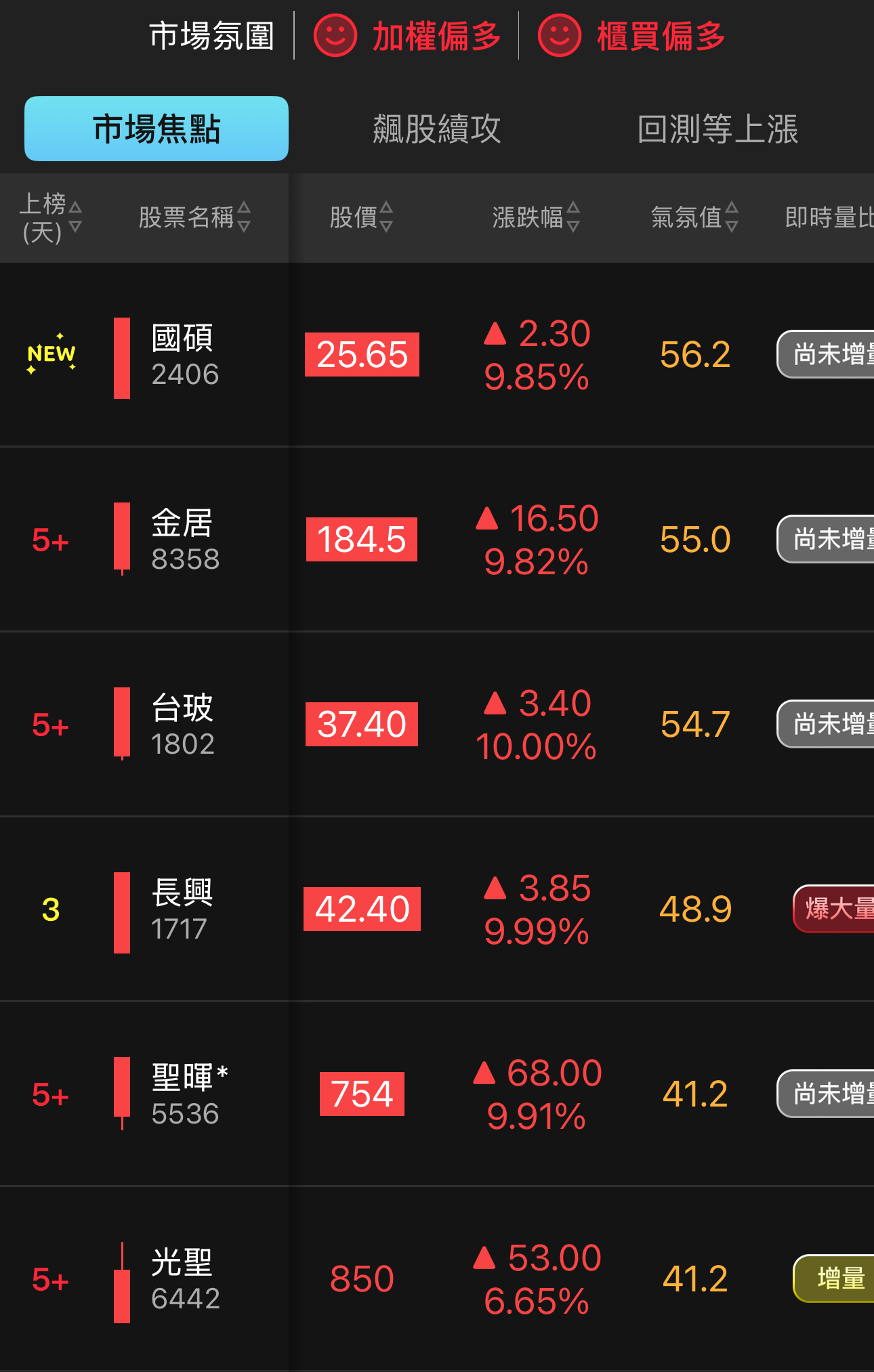Switch to the 回測等上漲 tab
This screenshot has width=874, height=1372.
[x=717, y=129]
